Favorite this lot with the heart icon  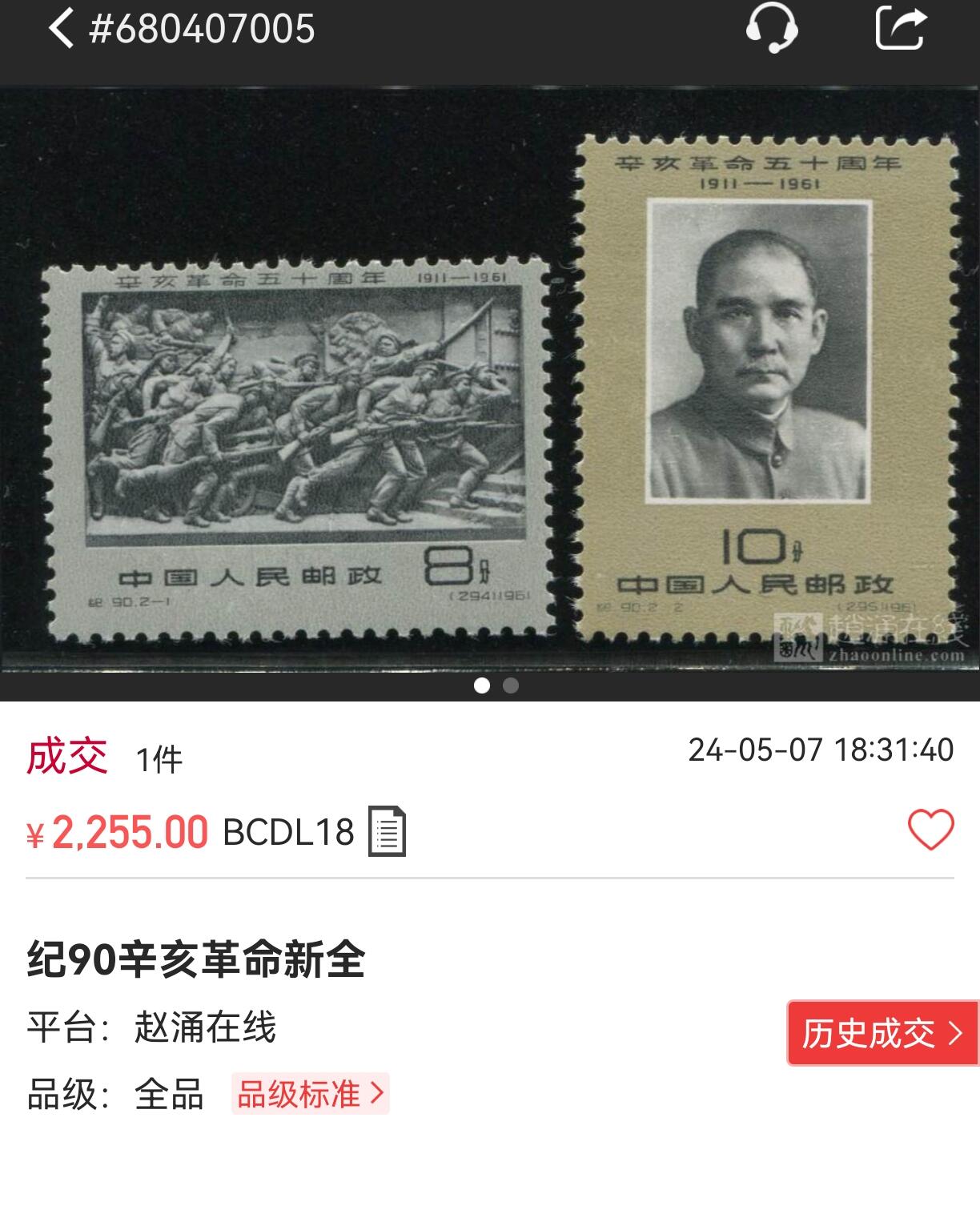click(930, 830)
